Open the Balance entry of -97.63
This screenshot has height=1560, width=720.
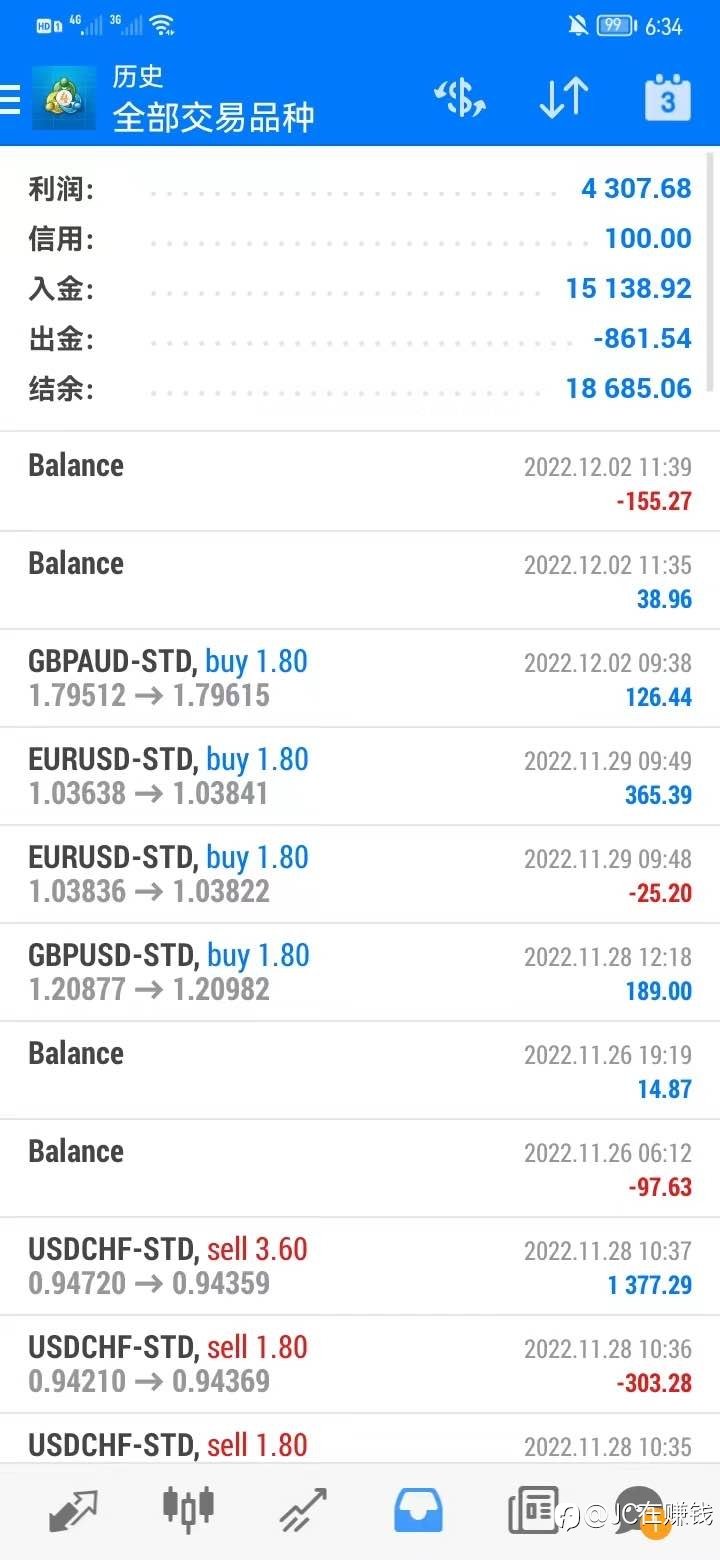pyautogui.click(x=360, y=1168)
